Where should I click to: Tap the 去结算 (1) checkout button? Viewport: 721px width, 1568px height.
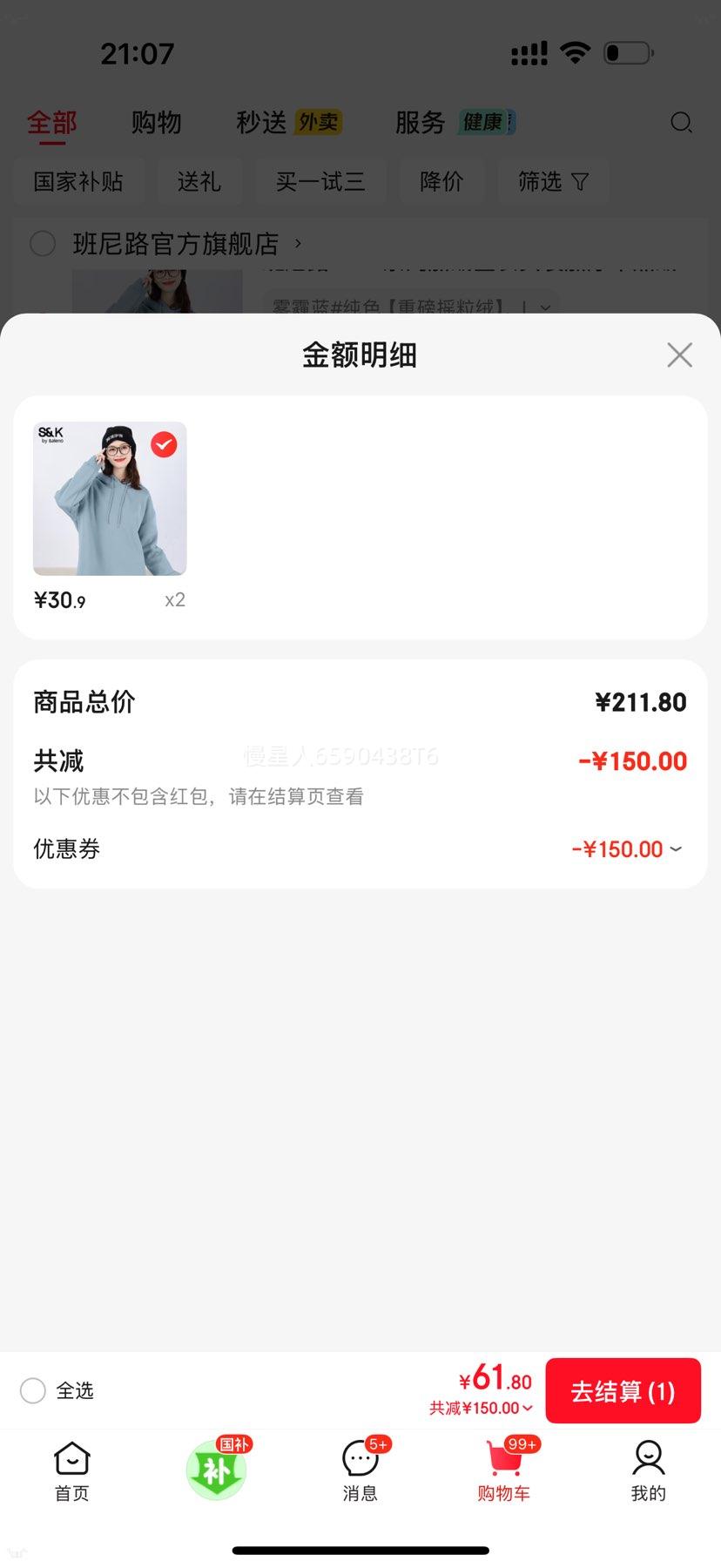point(623,1391)
